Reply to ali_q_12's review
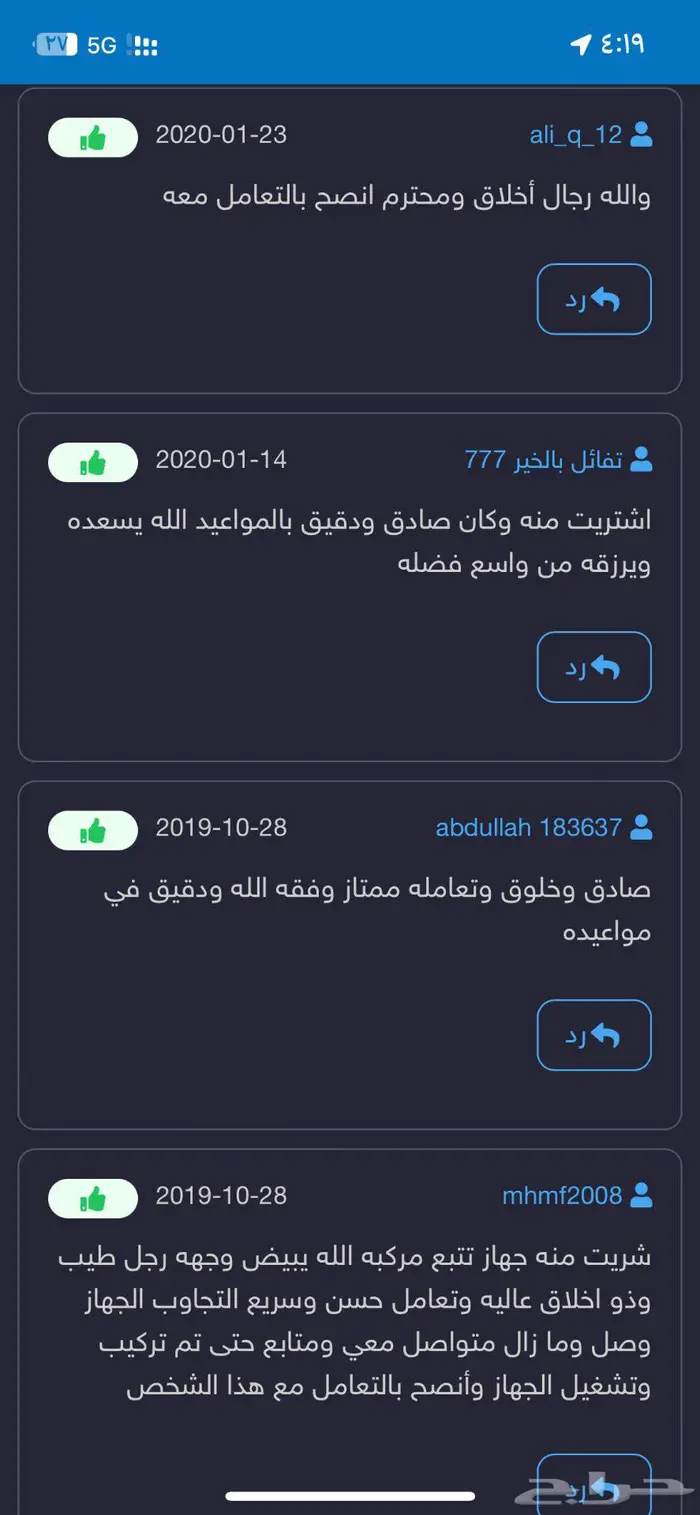The width and height of the screenshot is (700, 1515). 594,299
